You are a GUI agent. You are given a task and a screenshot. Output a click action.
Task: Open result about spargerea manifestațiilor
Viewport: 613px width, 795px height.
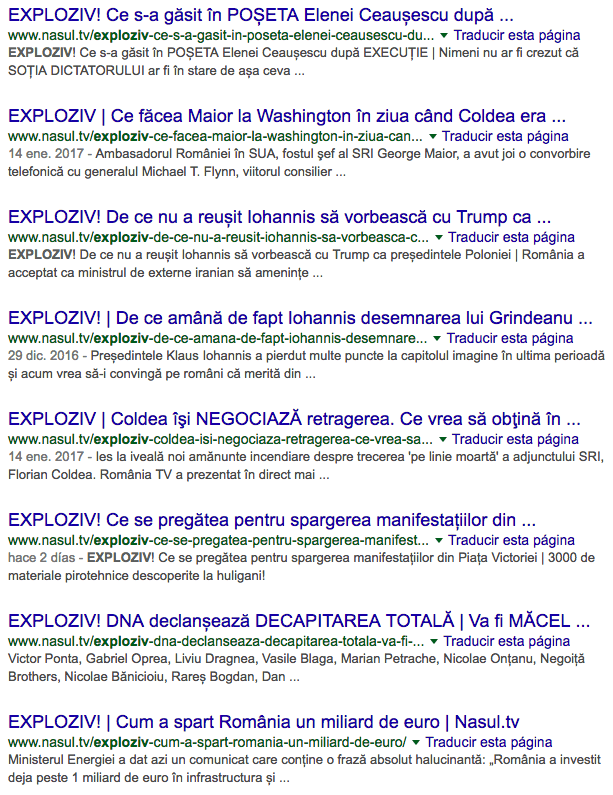(x=272, y=521)
